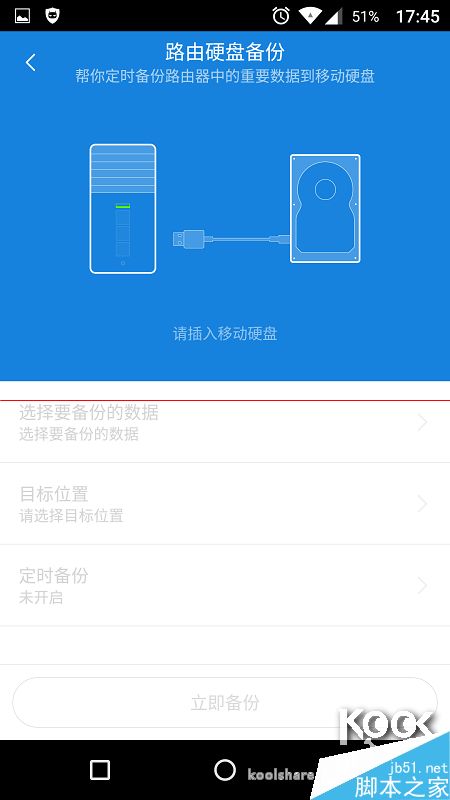Open 目标位置 setting row
Screen dimensions: 450x800
coord(225,504)
